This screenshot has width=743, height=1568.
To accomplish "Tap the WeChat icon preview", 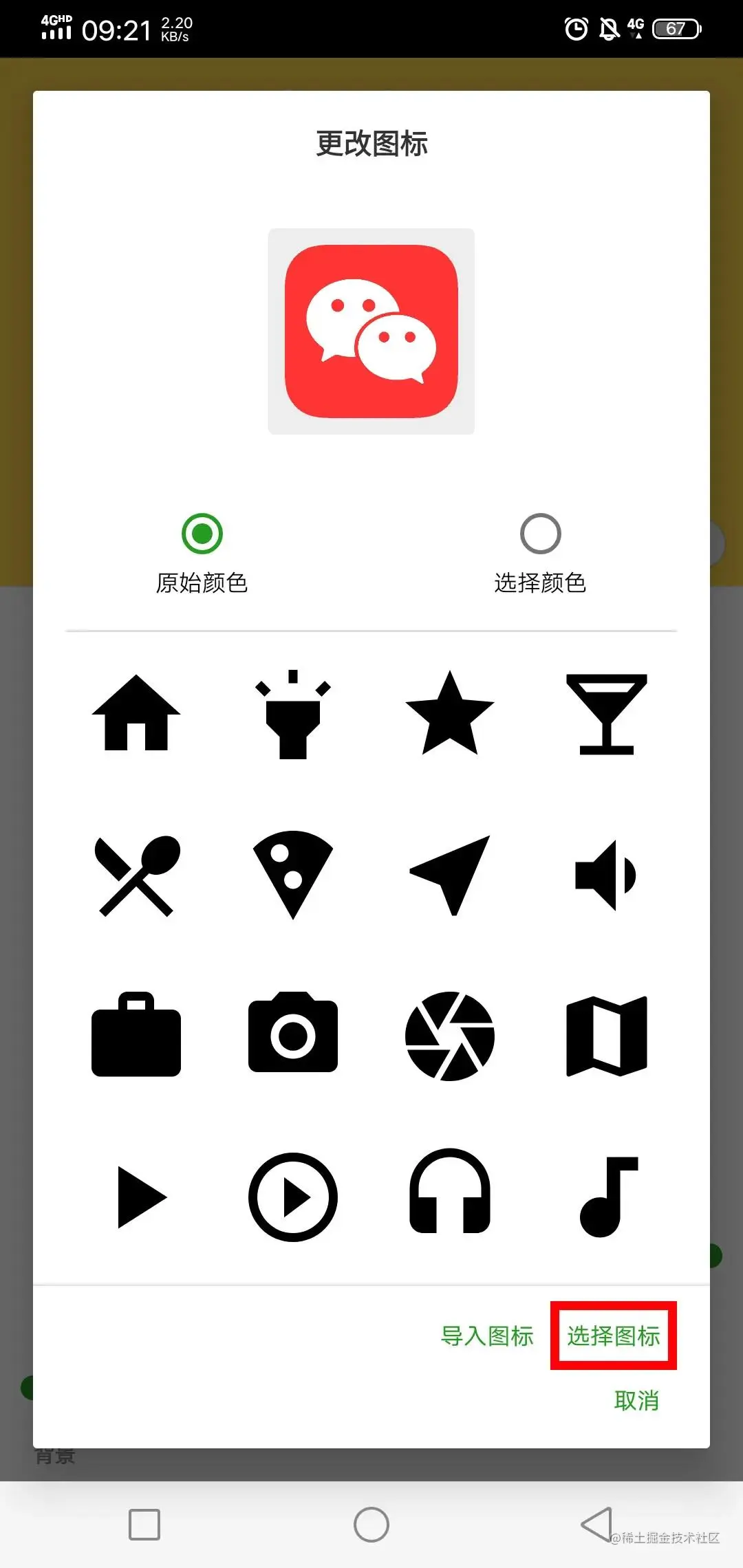I will tap(371, 331).
